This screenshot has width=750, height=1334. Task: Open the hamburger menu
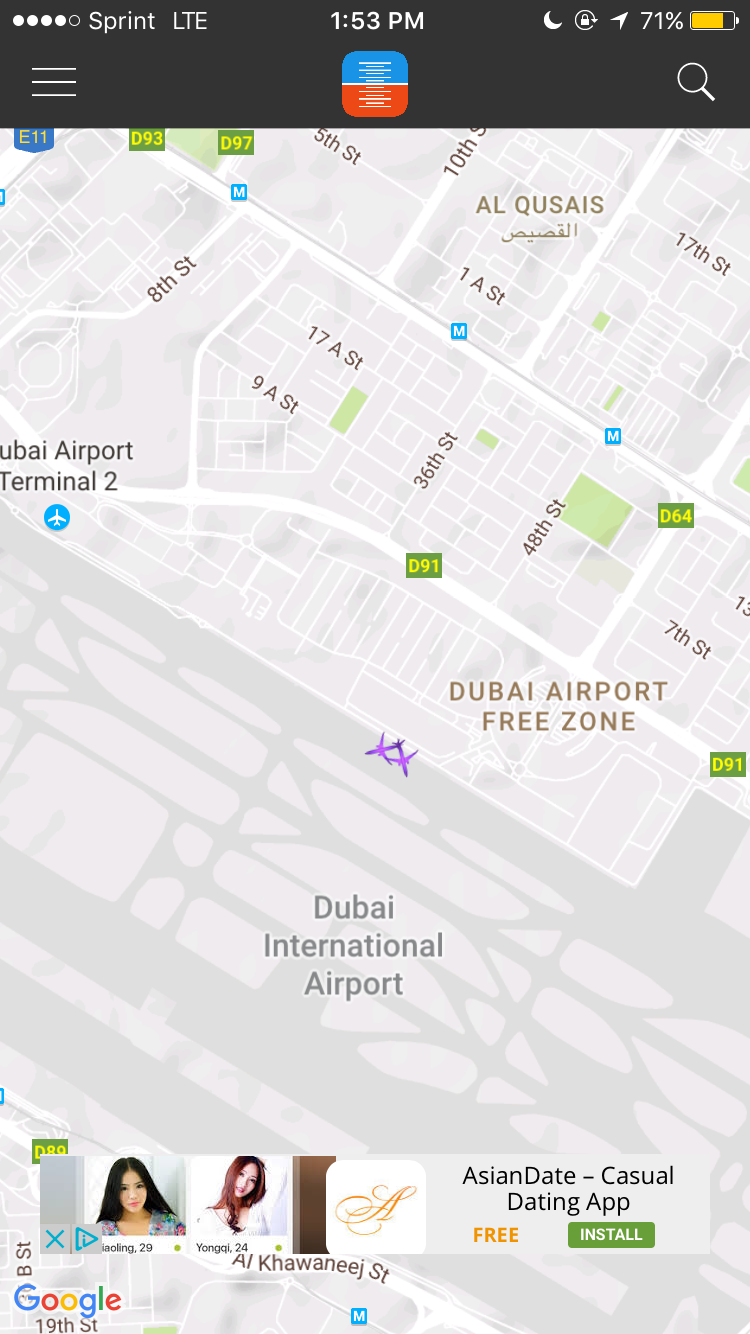tap(54, 82)
